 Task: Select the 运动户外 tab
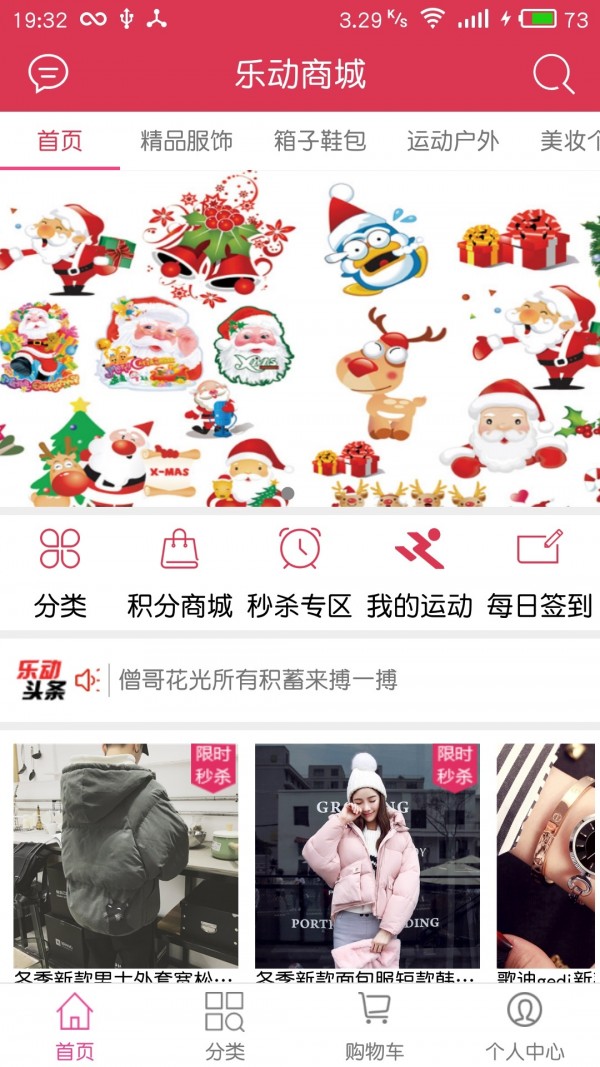click(453, 141)
